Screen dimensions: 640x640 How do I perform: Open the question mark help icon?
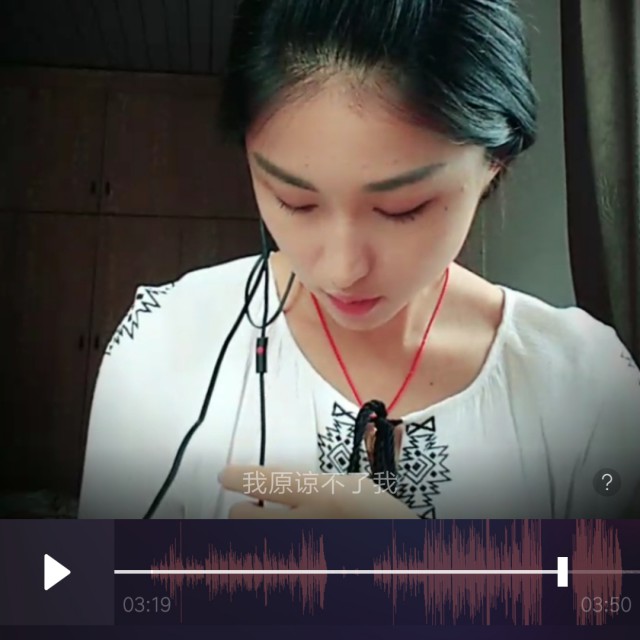[606, 482]
